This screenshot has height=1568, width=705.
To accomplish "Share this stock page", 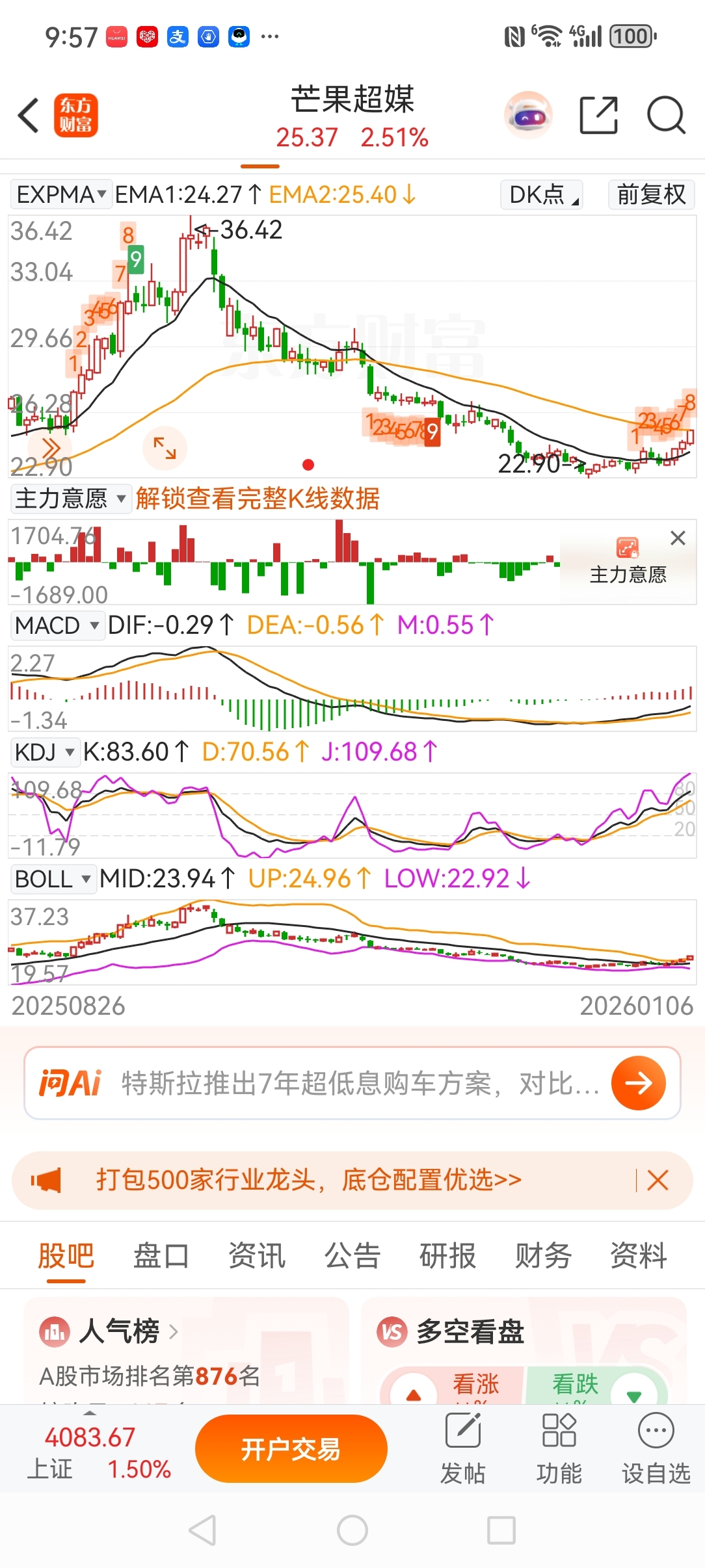I will pyautogui.click(x=598, y=116).
